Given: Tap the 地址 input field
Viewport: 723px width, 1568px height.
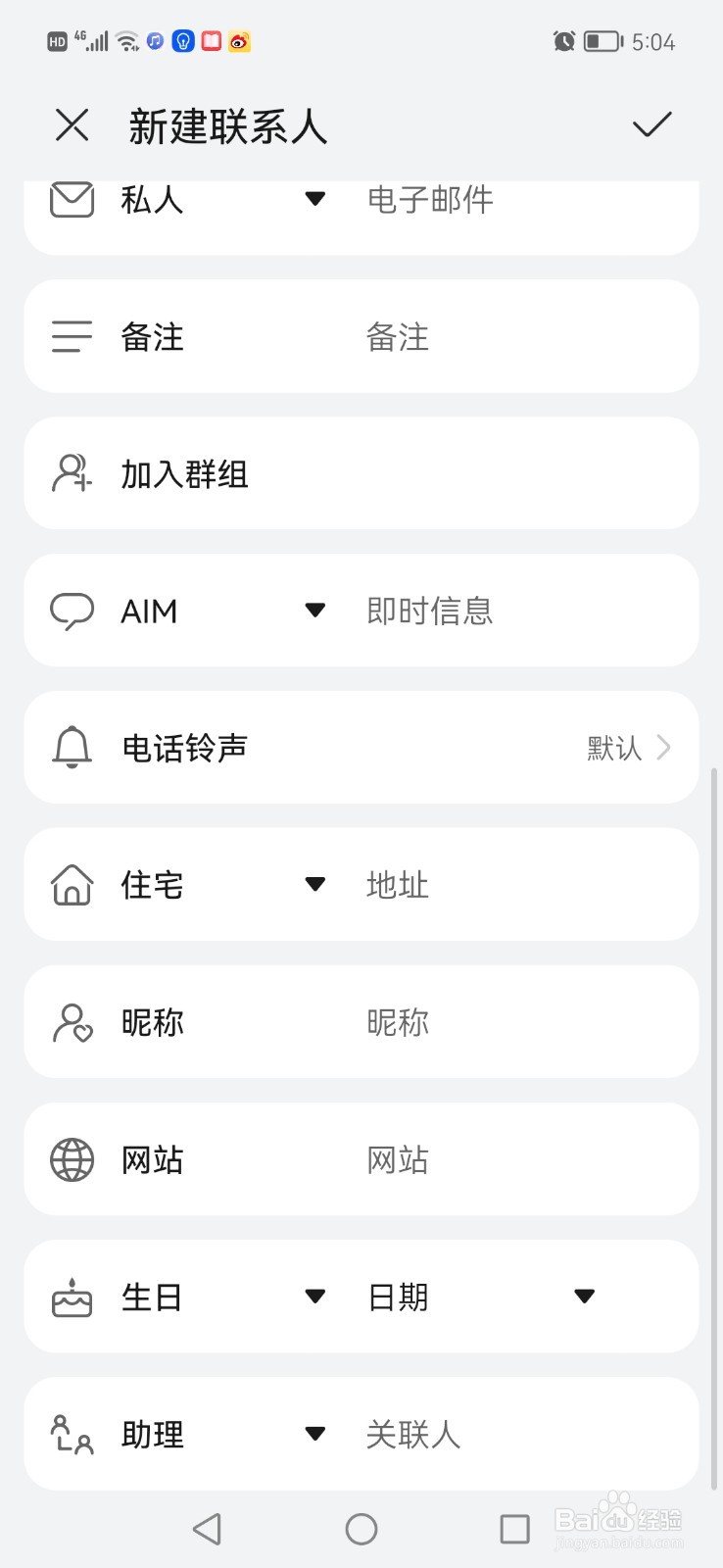Looking at the screenshot, I should point(524,885).
